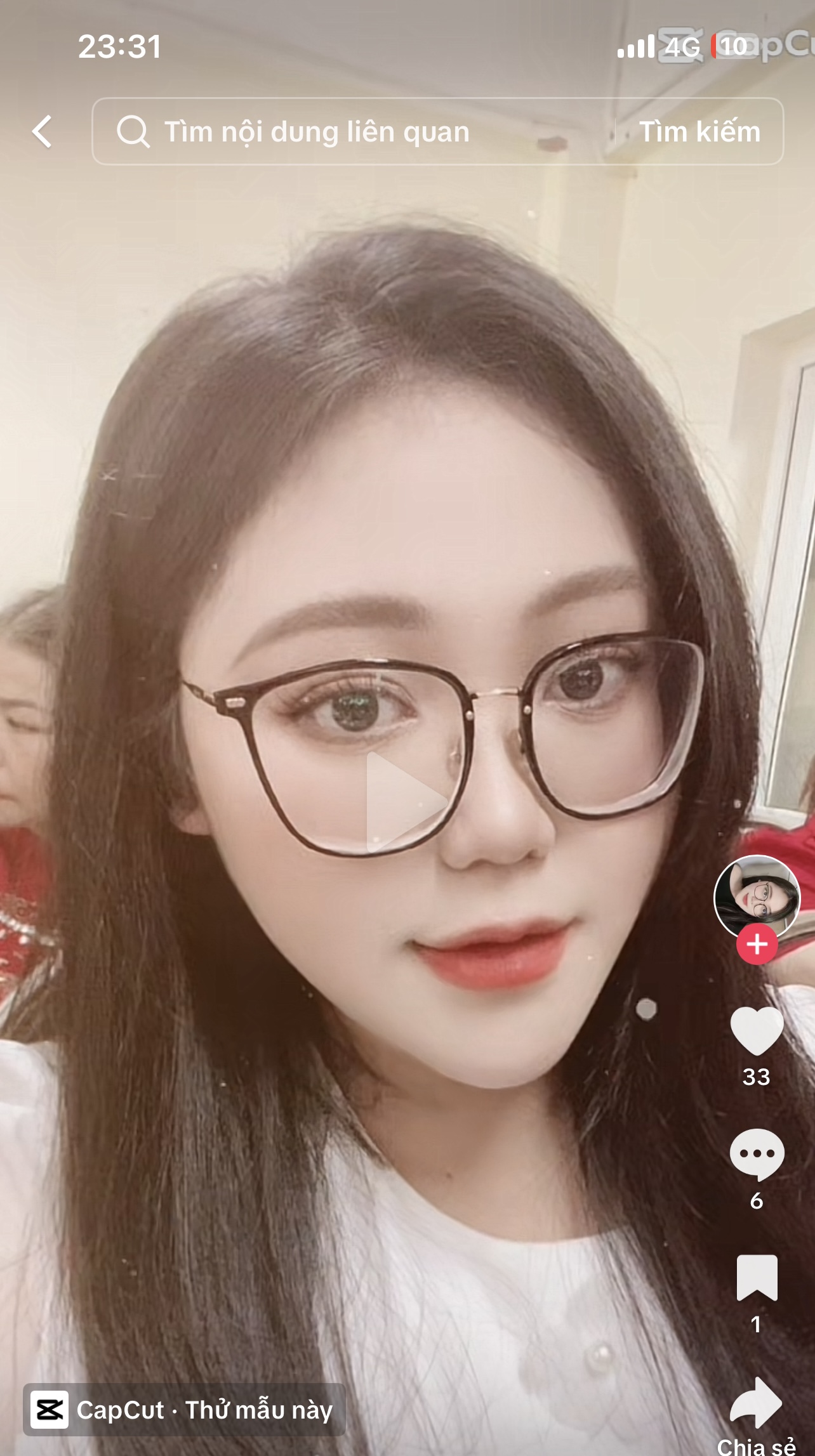Tap the 'Tìm nội dung liên quan' search field
The image size is (815, 1456).
[317, 132]
